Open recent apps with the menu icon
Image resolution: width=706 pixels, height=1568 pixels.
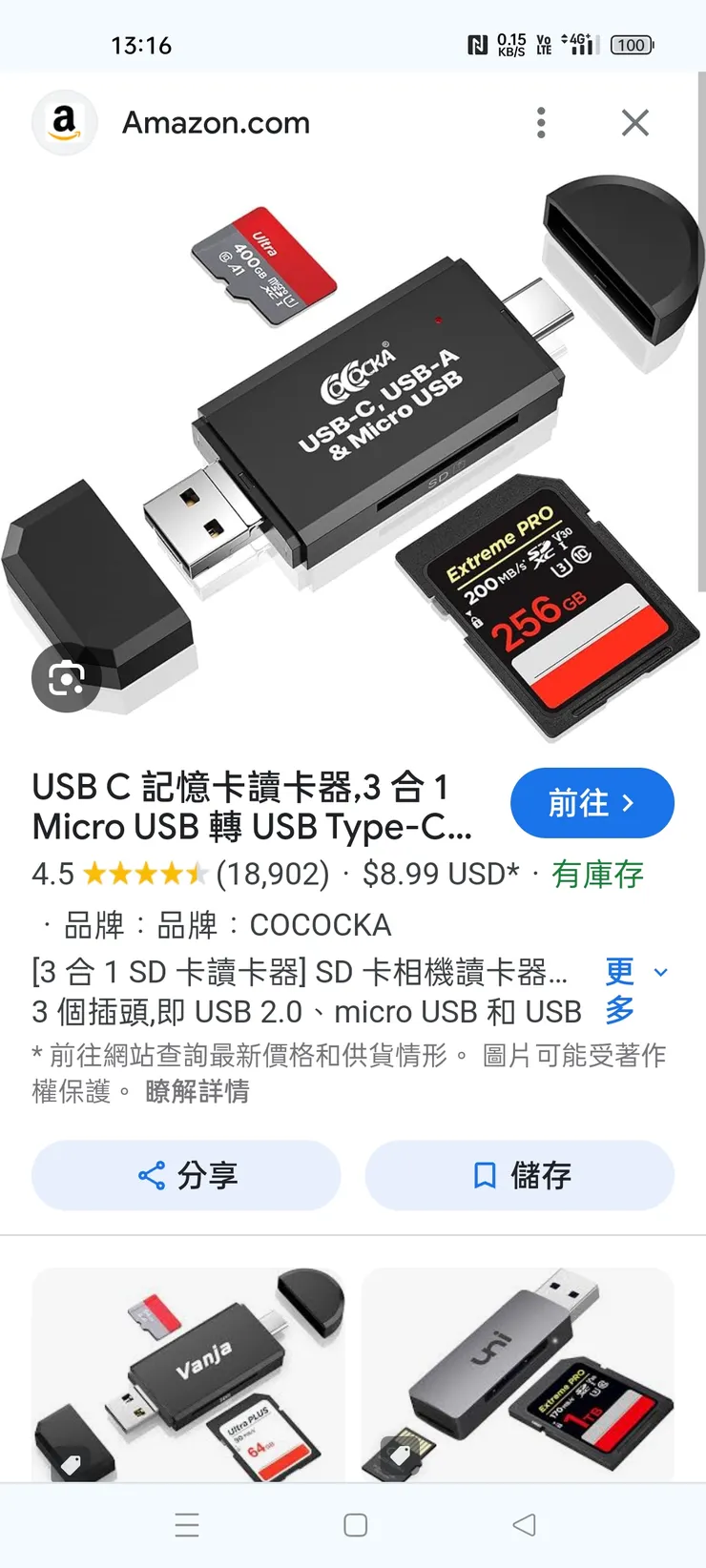tap(187, 1525)
